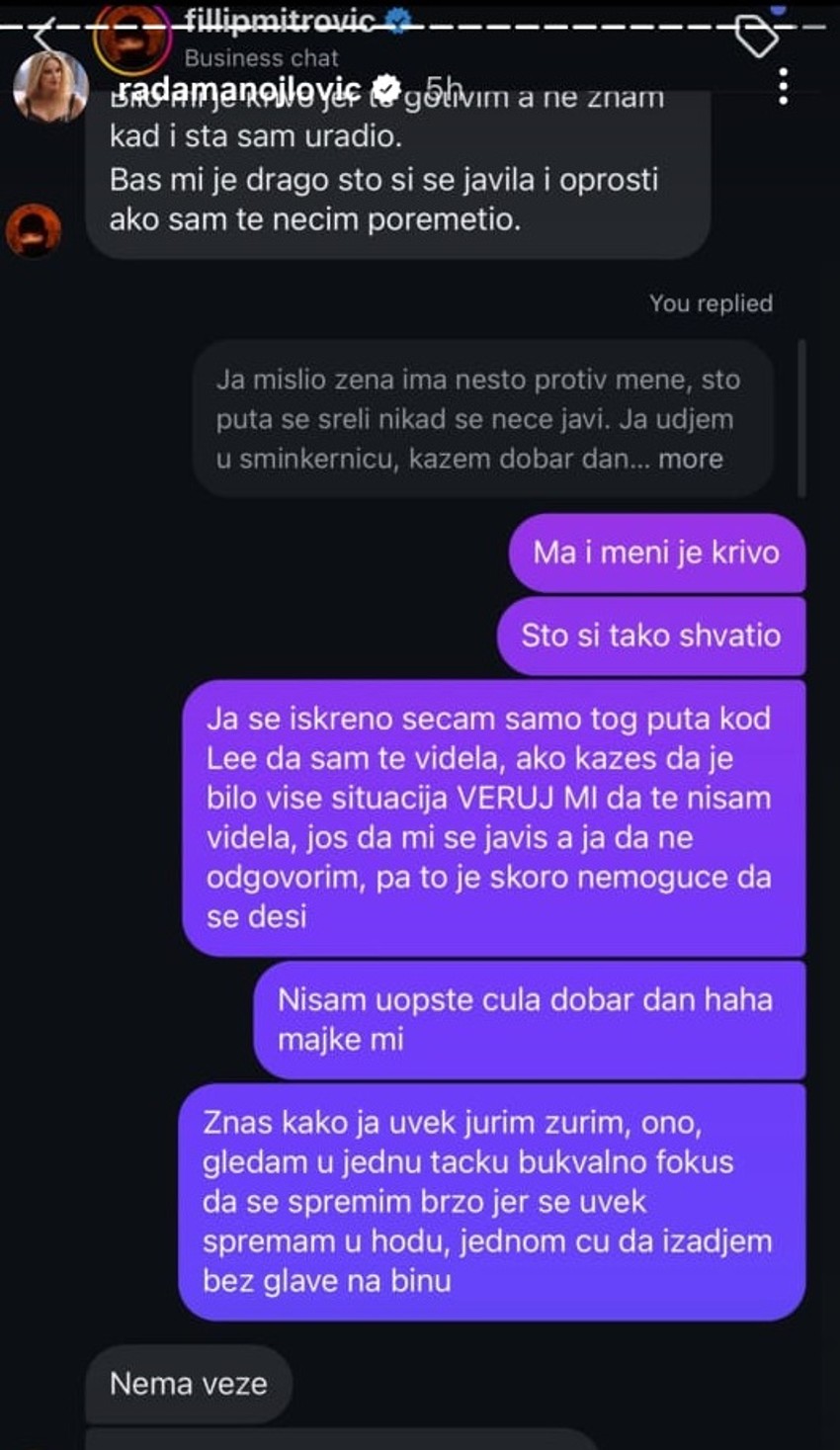Tap fillipmitrovic's verified badge
840x1450 pixels.
pos(397,18)
